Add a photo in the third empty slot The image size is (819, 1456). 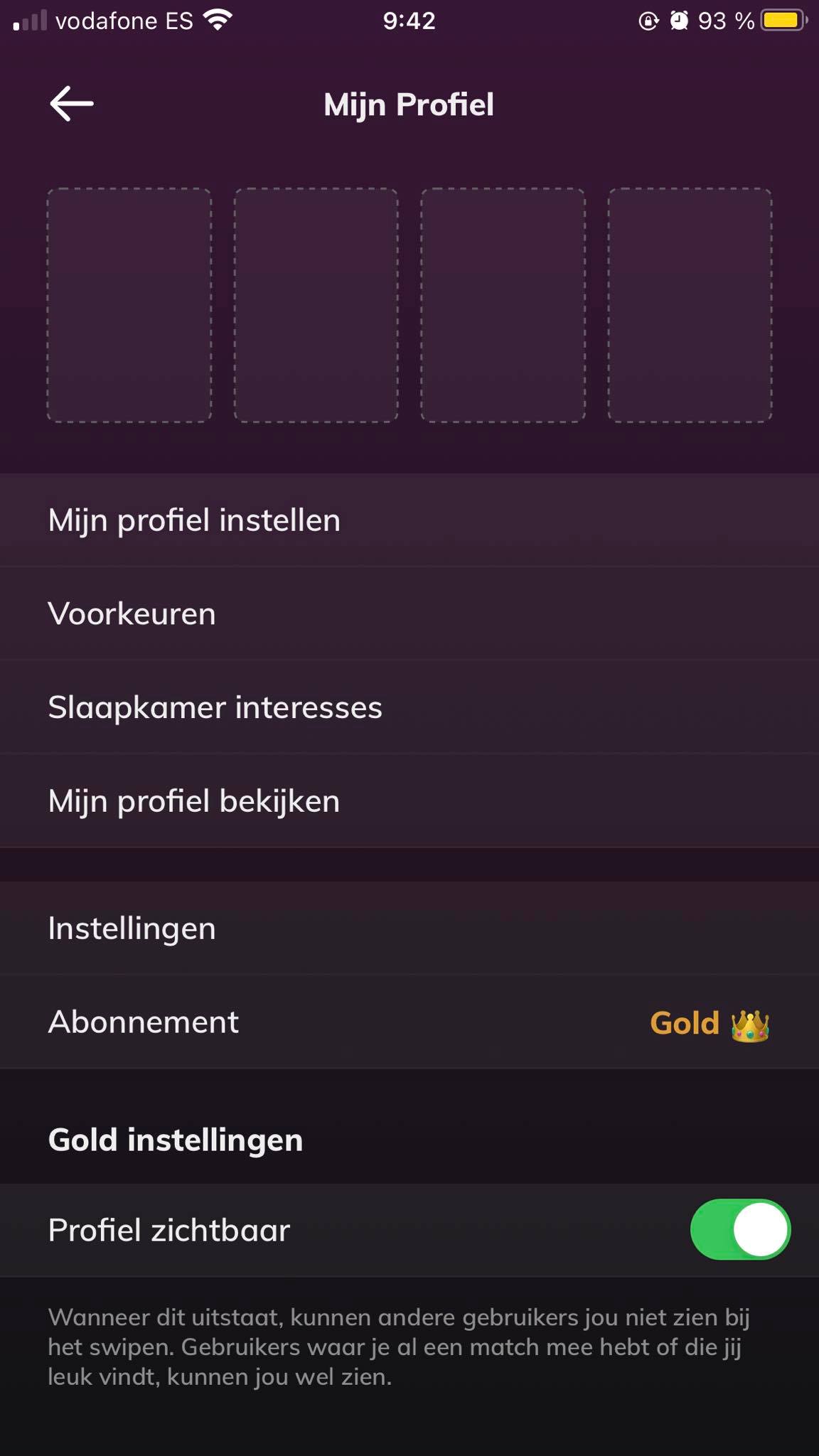(503, 305)
